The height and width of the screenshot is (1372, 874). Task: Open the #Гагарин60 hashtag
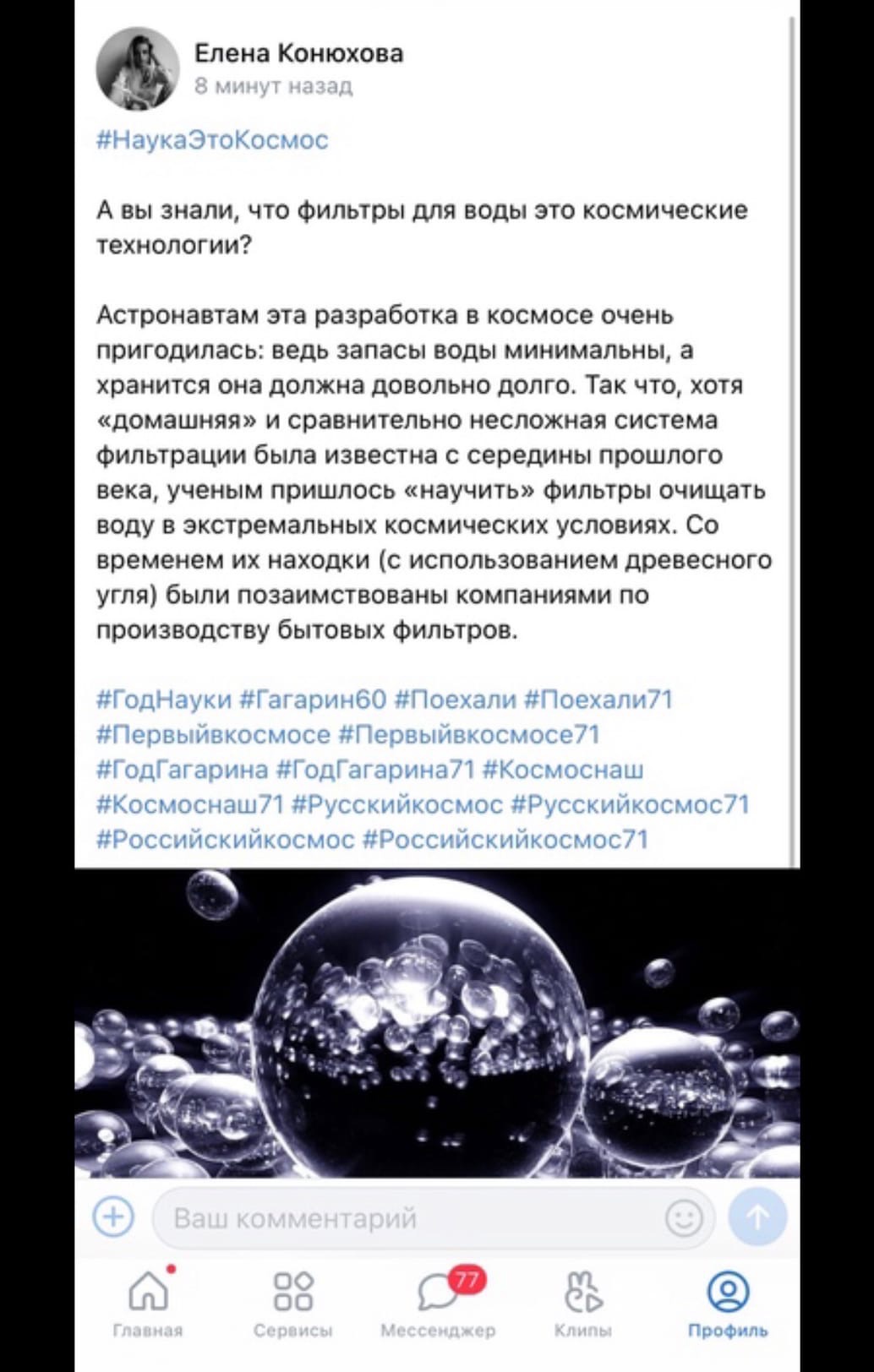click(x=313, y=700)
